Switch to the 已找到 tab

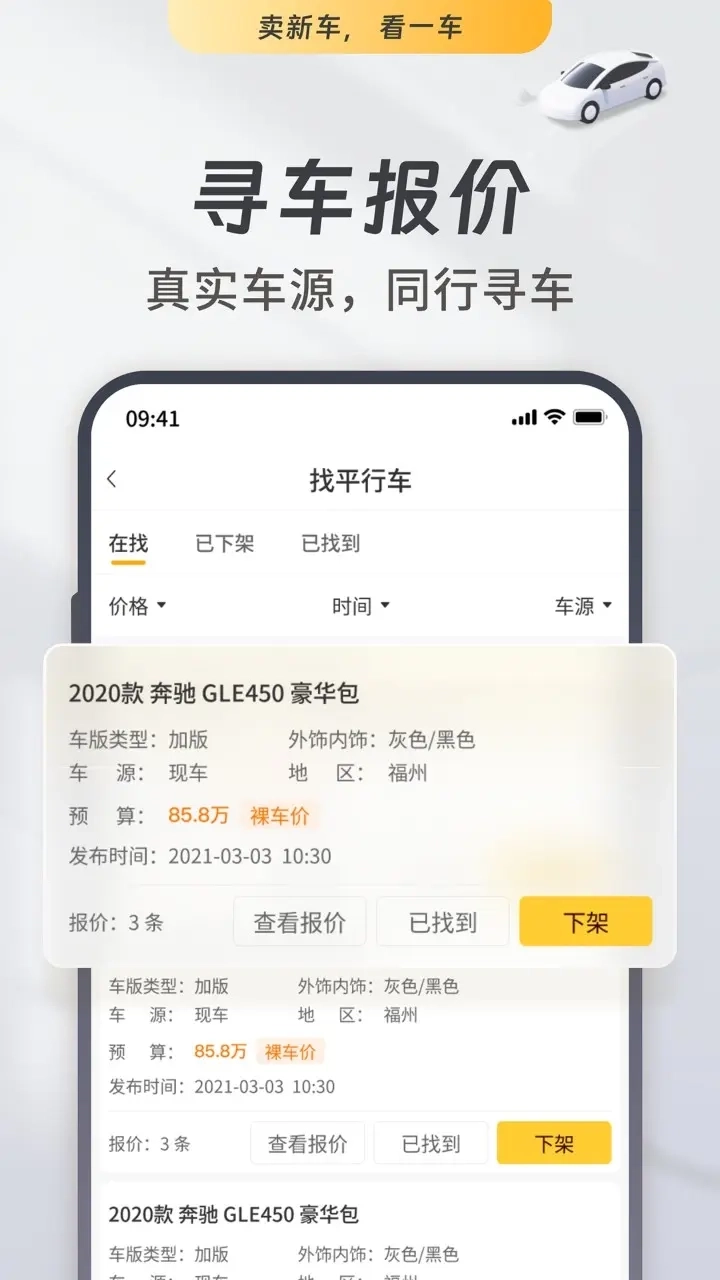click(330, 544)
